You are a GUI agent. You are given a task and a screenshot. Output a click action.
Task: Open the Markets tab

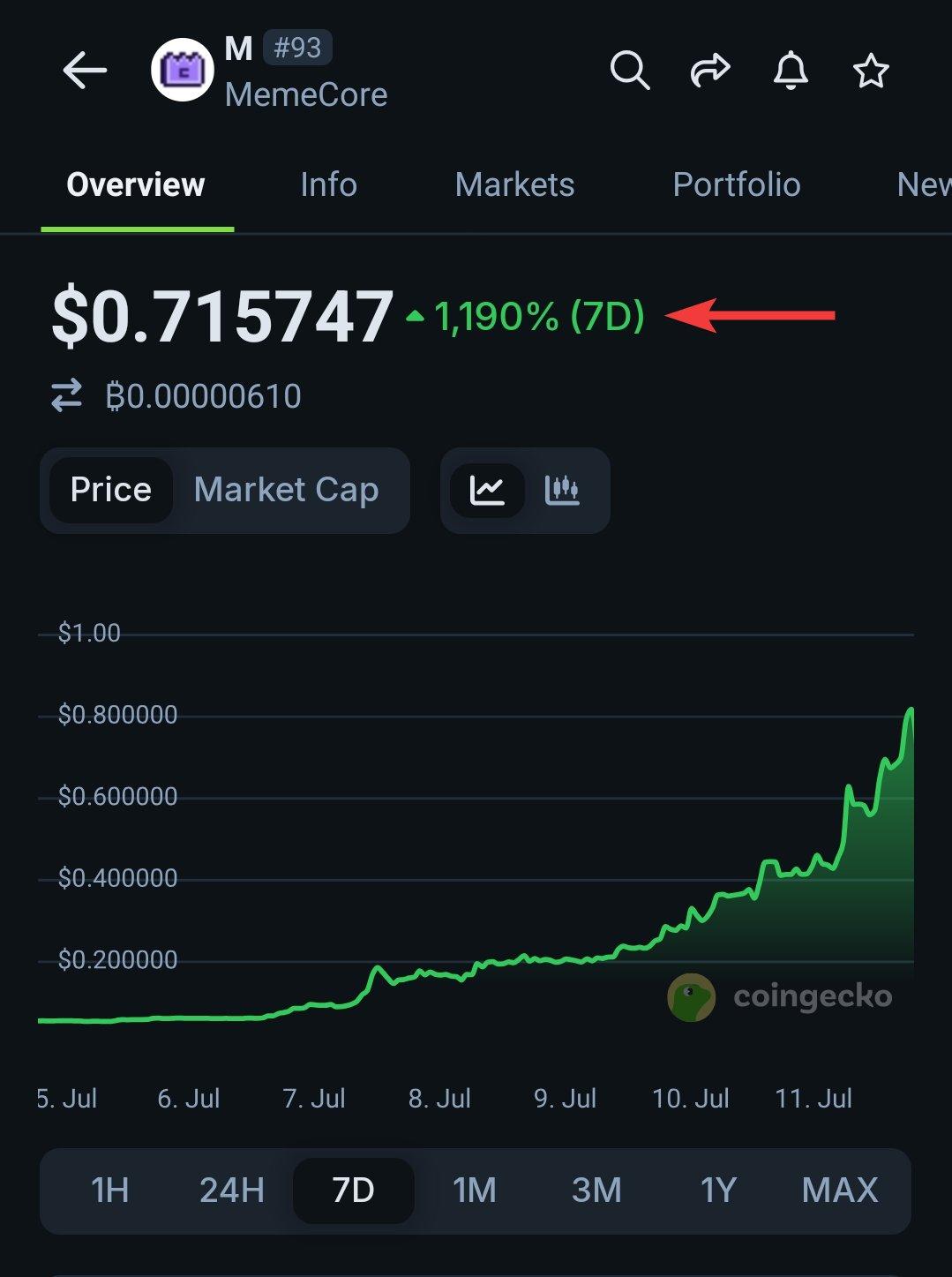point(514,185)
